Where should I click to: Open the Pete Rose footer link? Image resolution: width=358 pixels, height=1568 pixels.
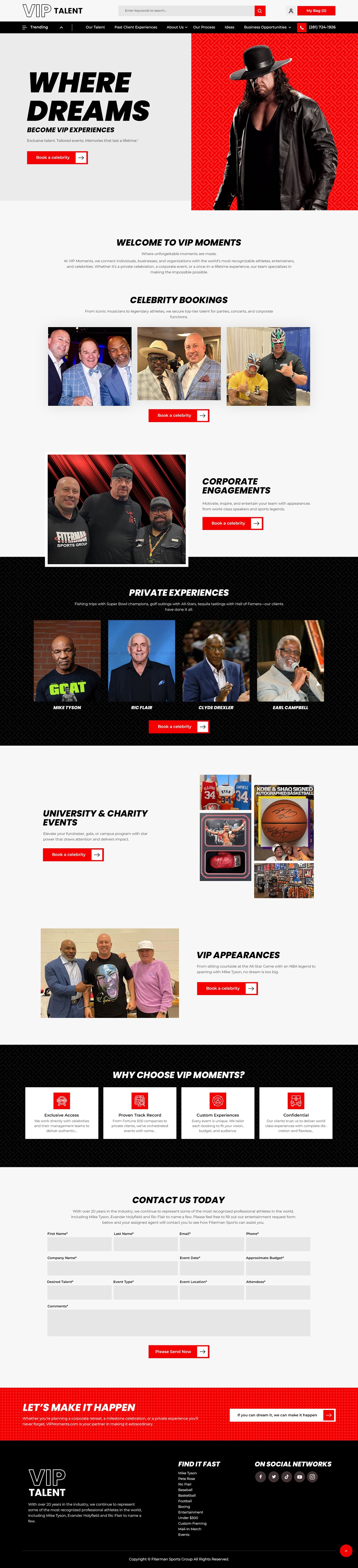(x=186, y=1479)
